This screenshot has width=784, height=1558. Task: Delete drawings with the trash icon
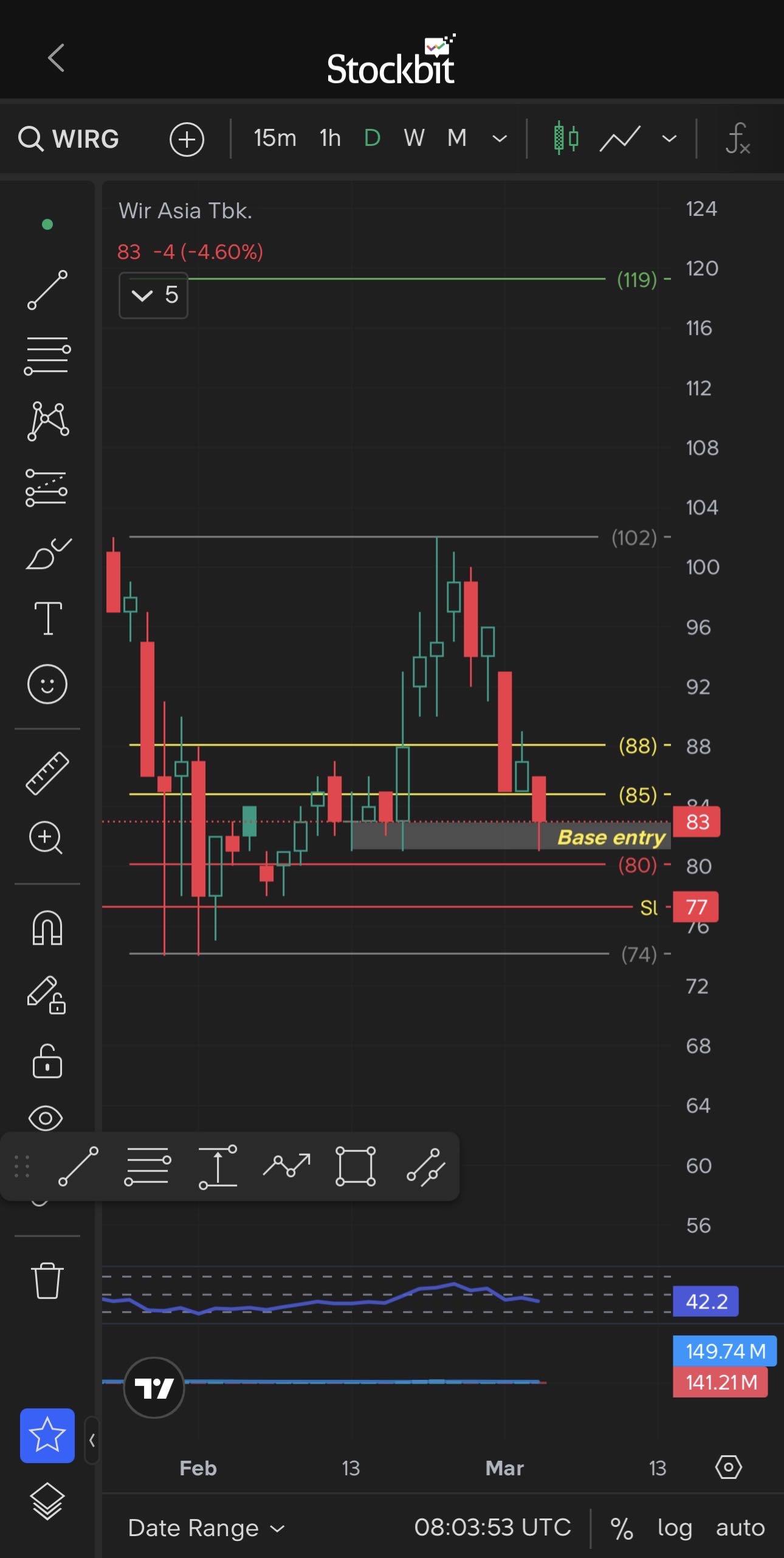click(x=47, y=1280)
